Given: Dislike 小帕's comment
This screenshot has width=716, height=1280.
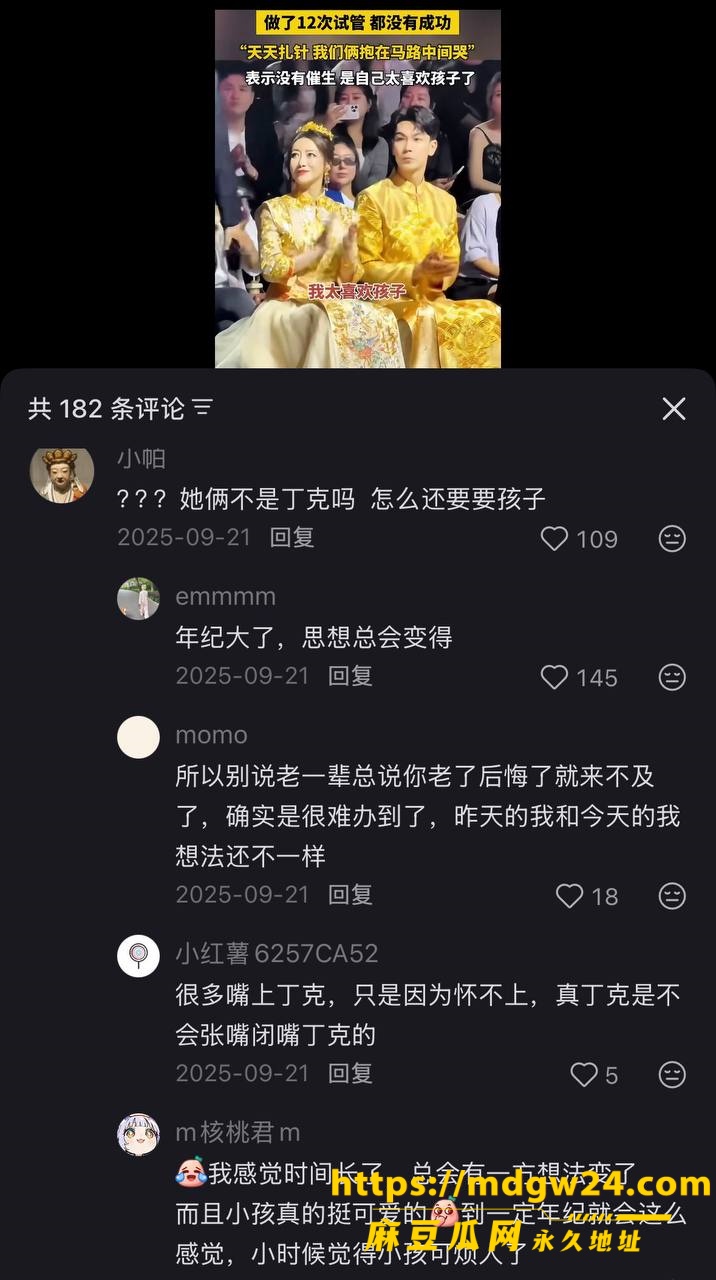Looking at the screenshot, I should point(672,539).
